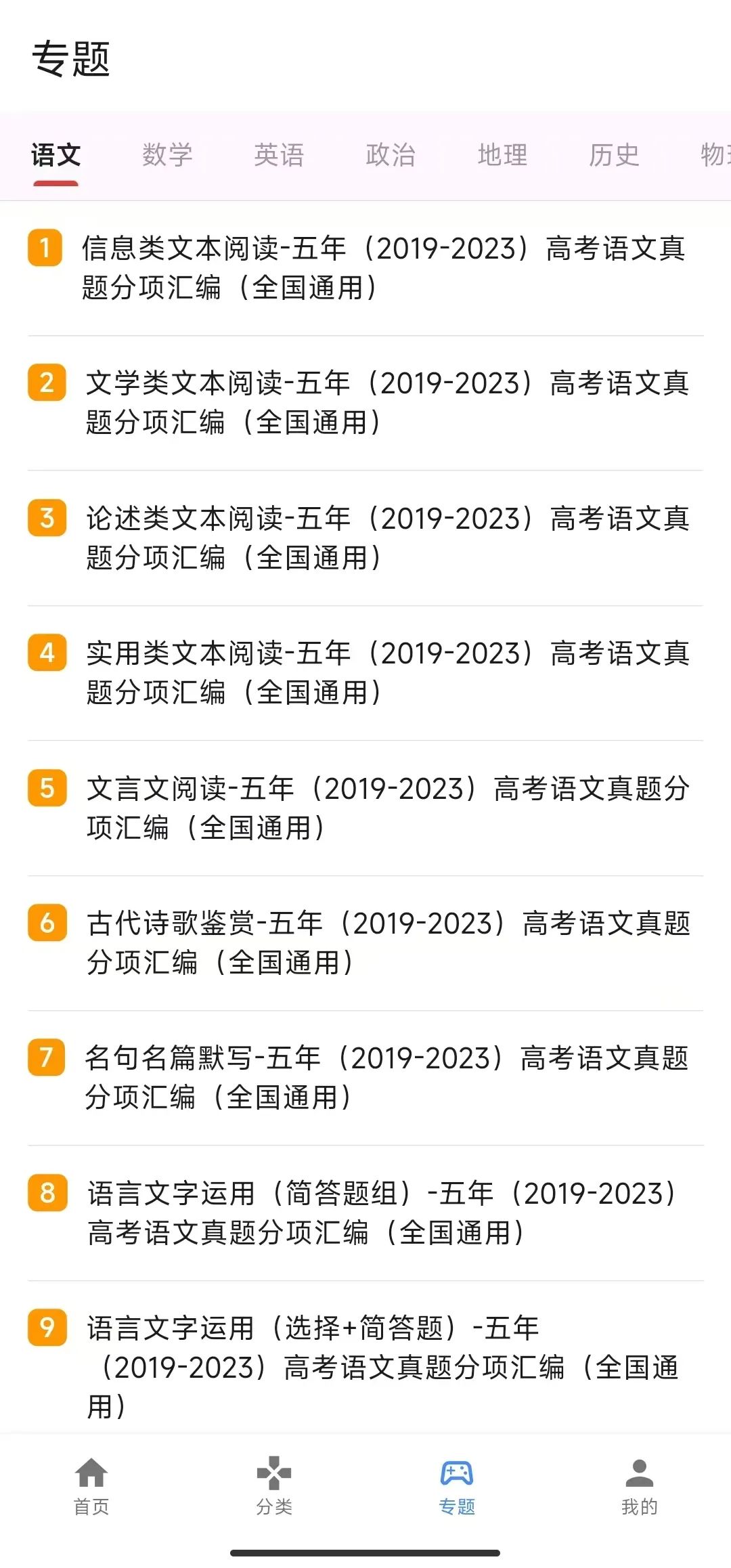Go to the 首页 home tab
731x1568 pixels.
91,1486
